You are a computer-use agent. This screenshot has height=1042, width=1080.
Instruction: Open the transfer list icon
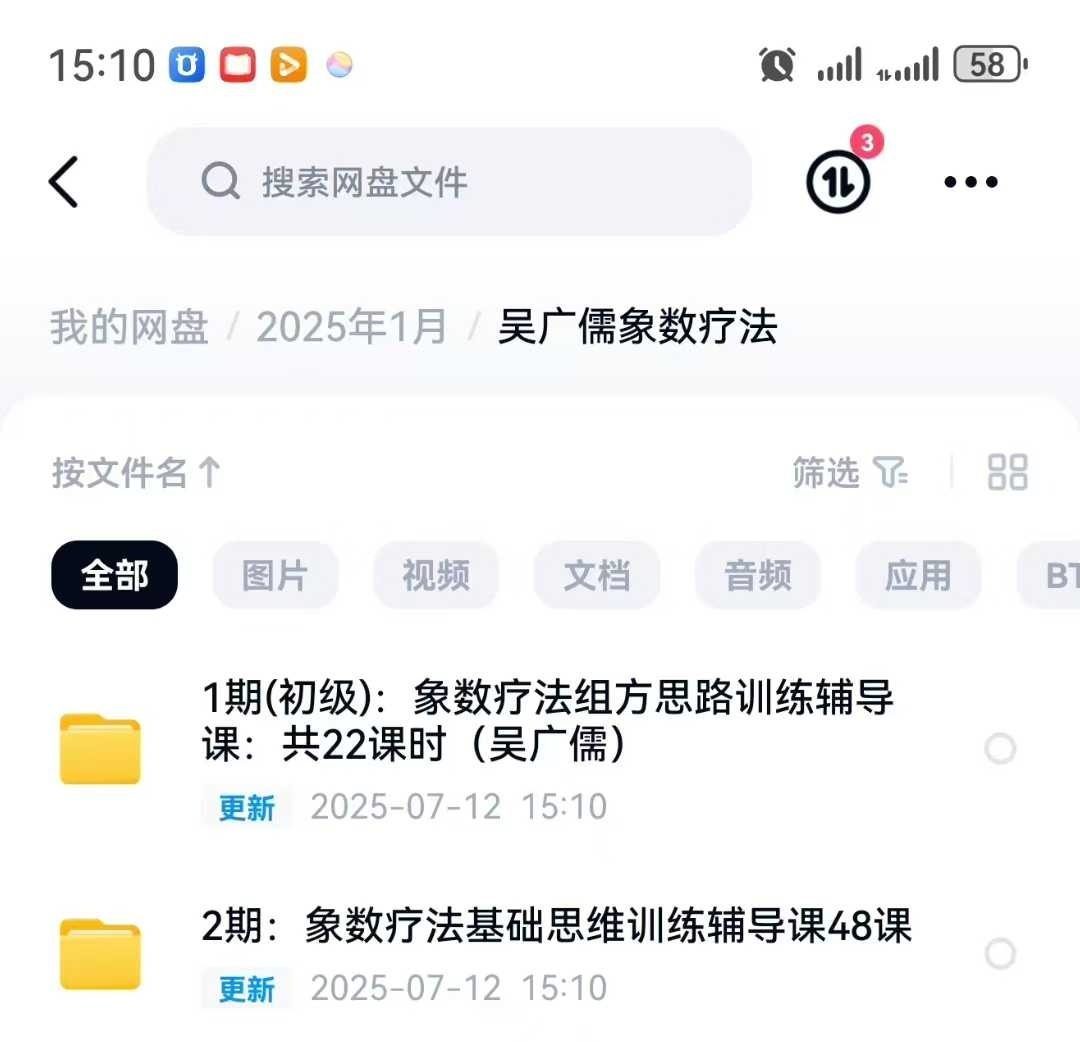pyautogui.click(x=838, y=182)
